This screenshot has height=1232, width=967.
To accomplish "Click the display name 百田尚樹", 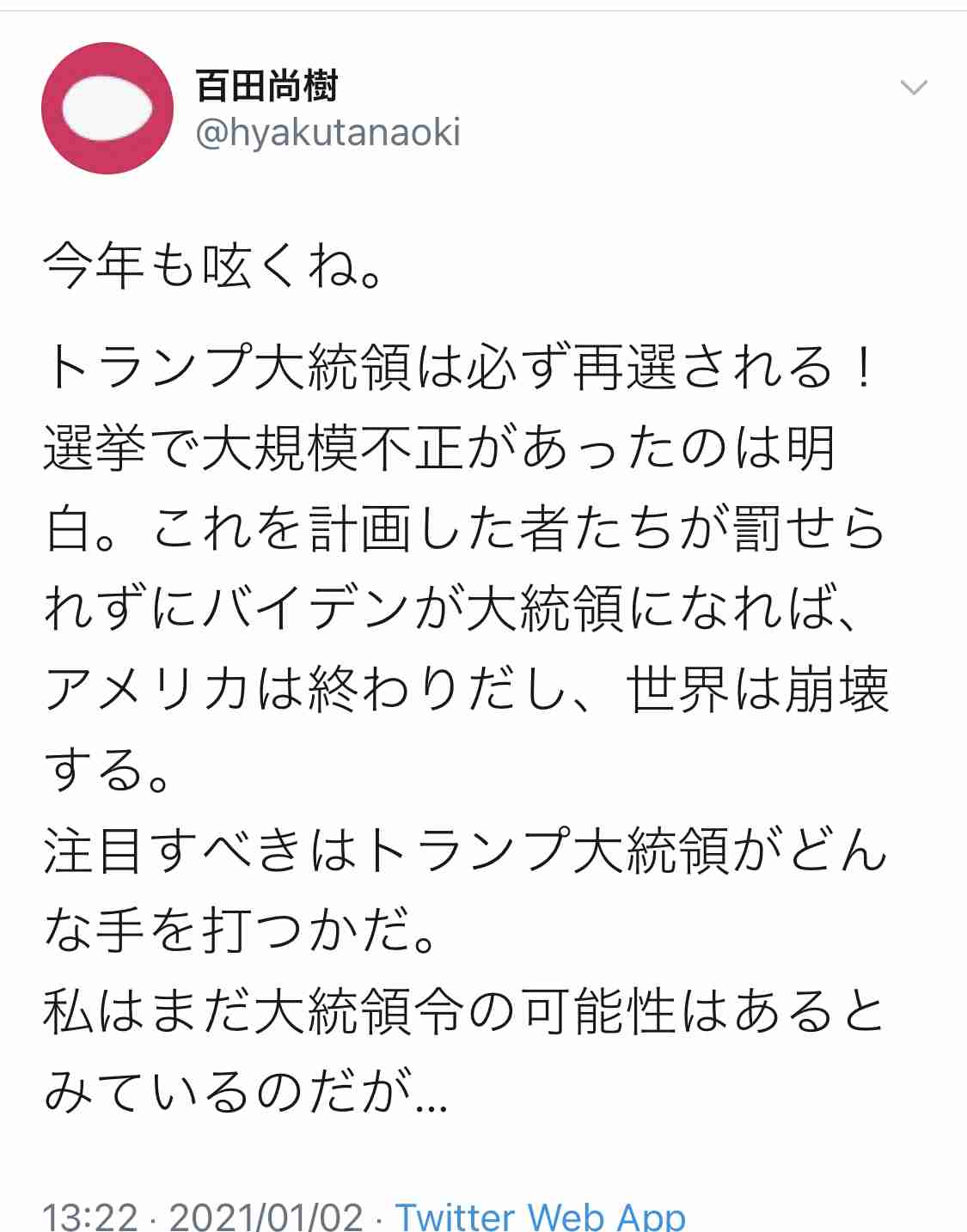I will 266,85.
